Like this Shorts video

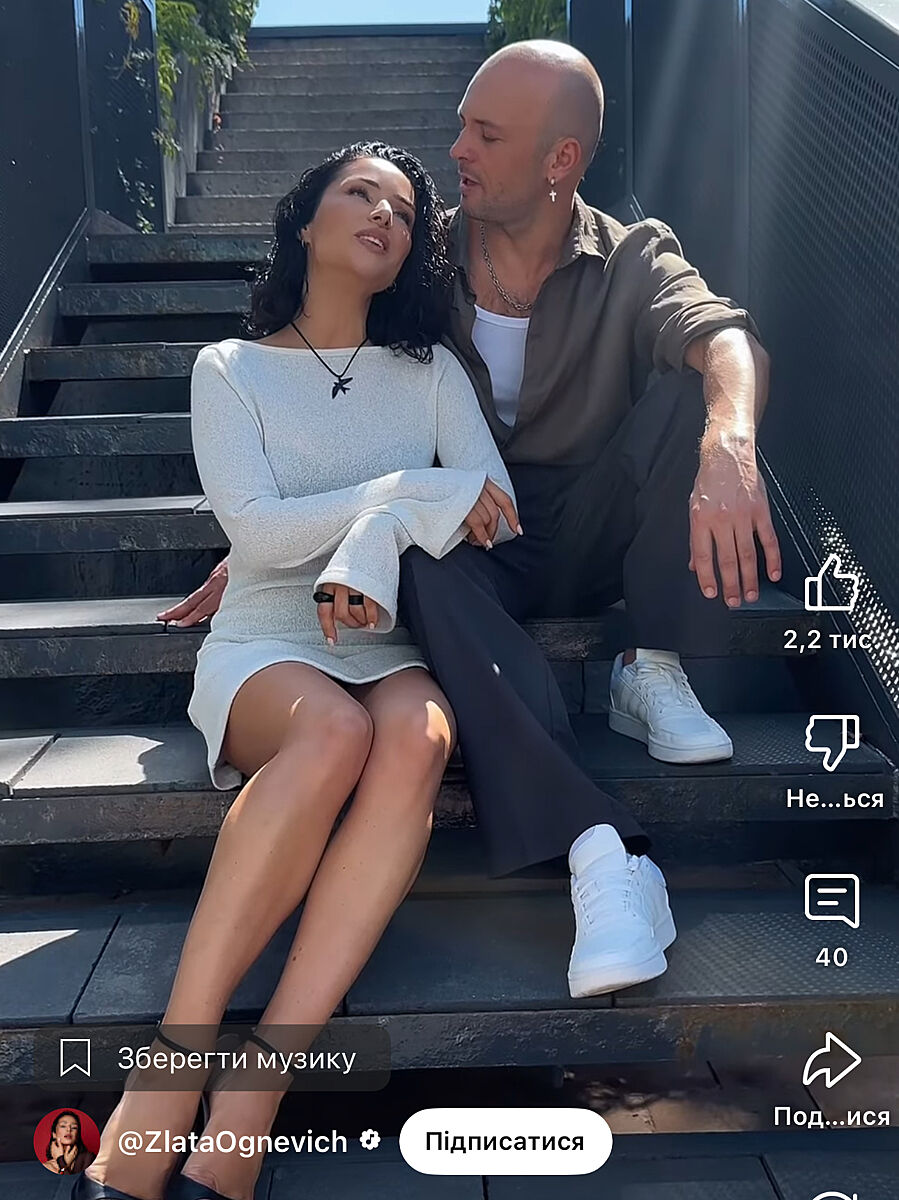coord(832,584)
